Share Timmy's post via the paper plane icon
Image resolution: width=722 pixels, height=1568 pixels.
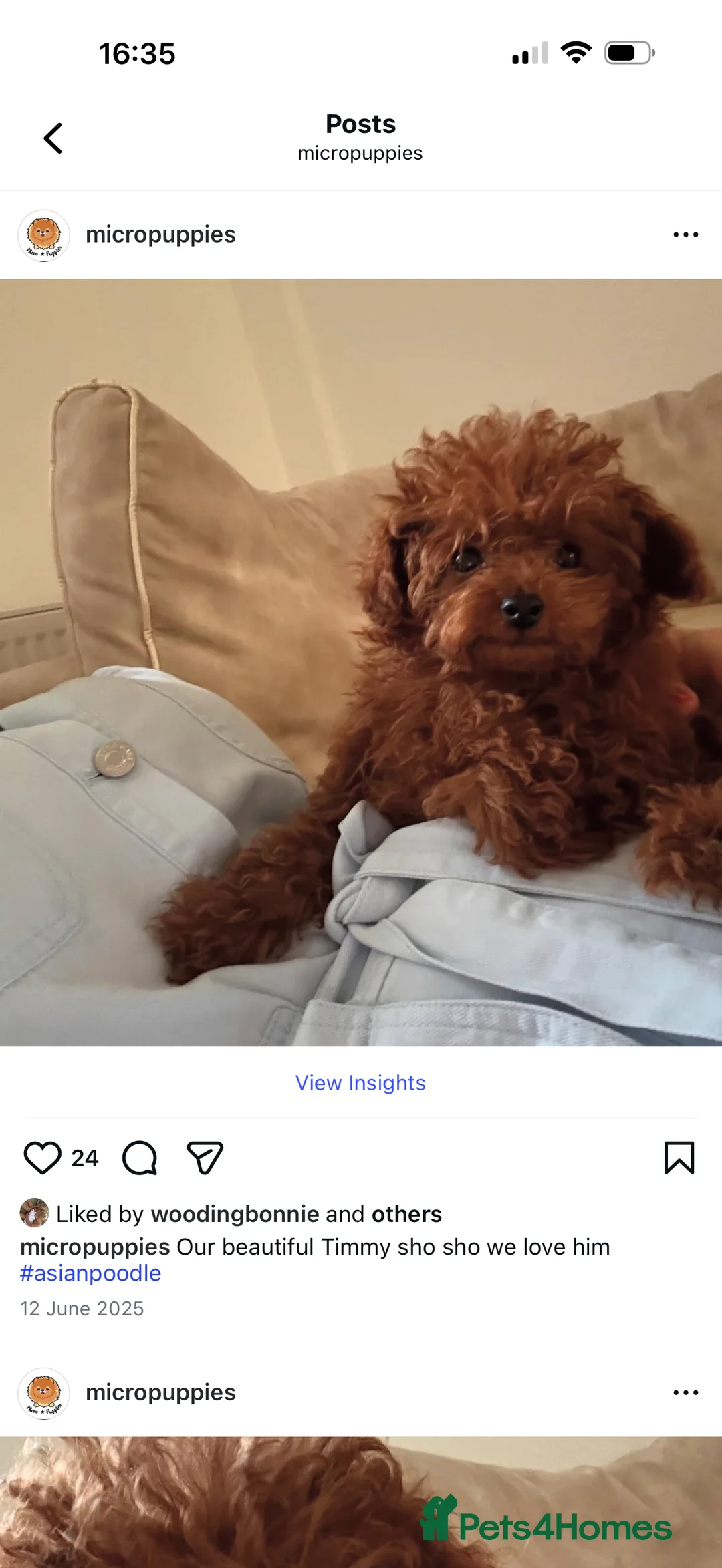205,1158
